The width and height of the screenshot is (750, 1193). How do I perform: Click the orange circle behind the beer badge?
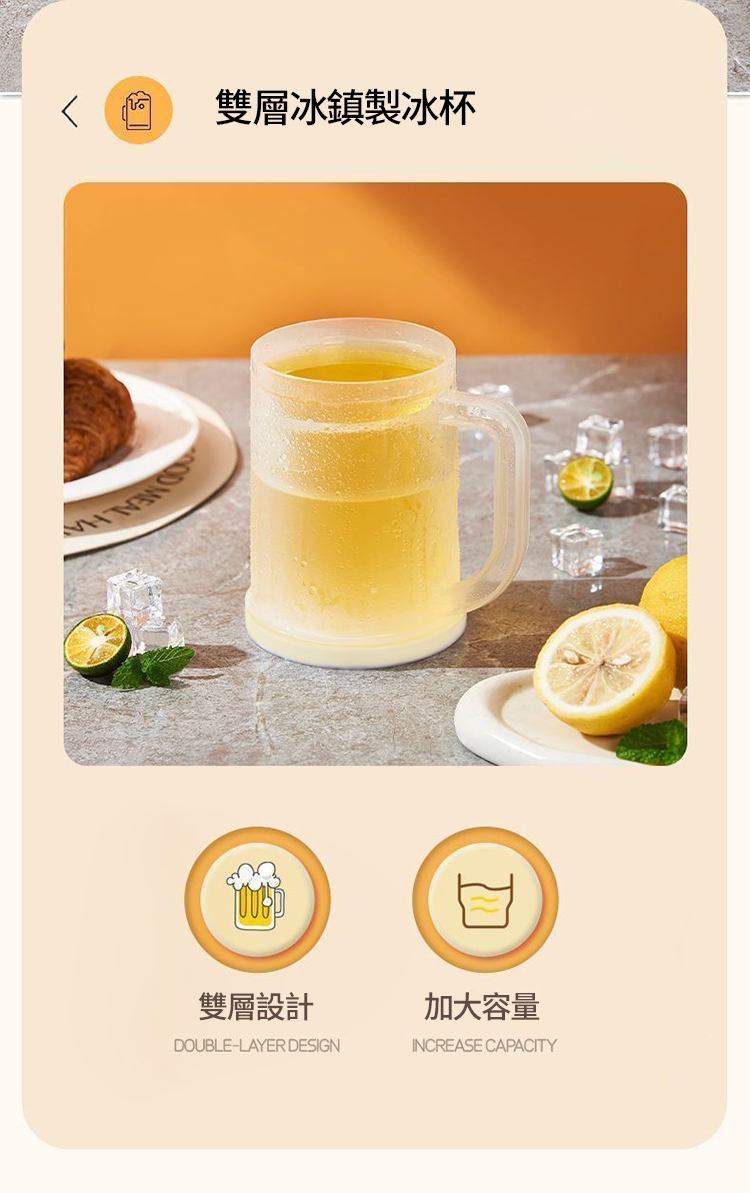coord(257,902)
